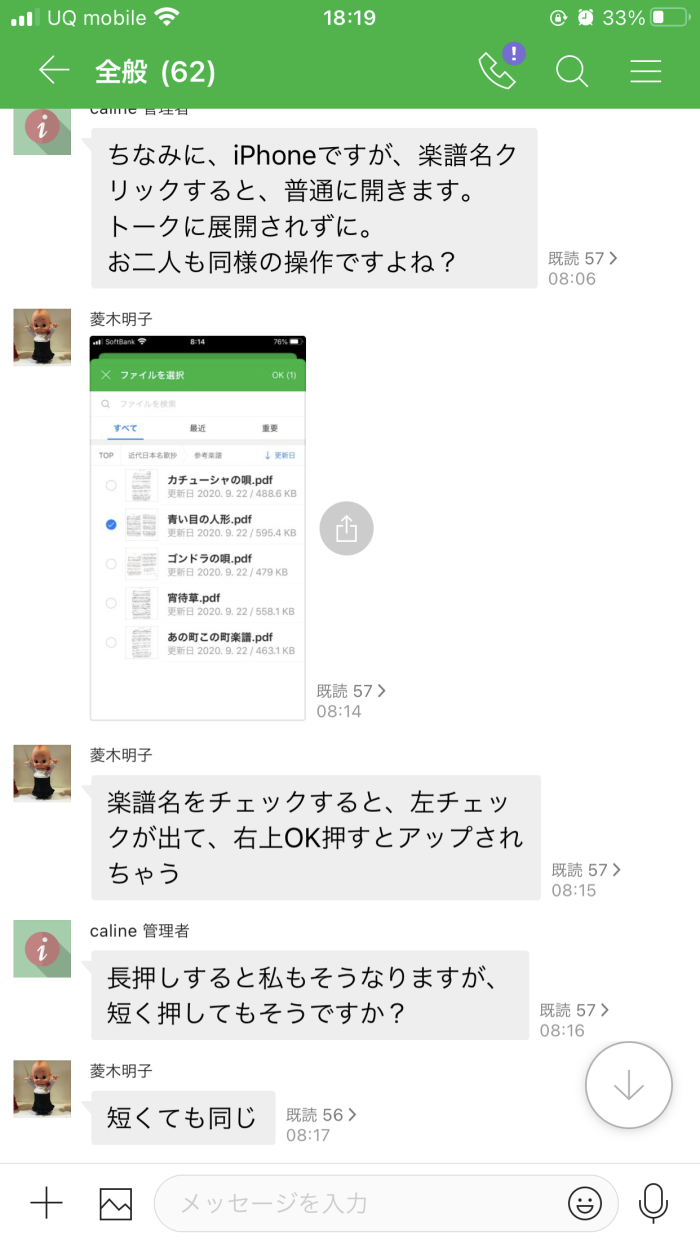Screen dimensions: 700x1244
Task: Start a call with the phone icon
Action: click(x=497, y=70)
